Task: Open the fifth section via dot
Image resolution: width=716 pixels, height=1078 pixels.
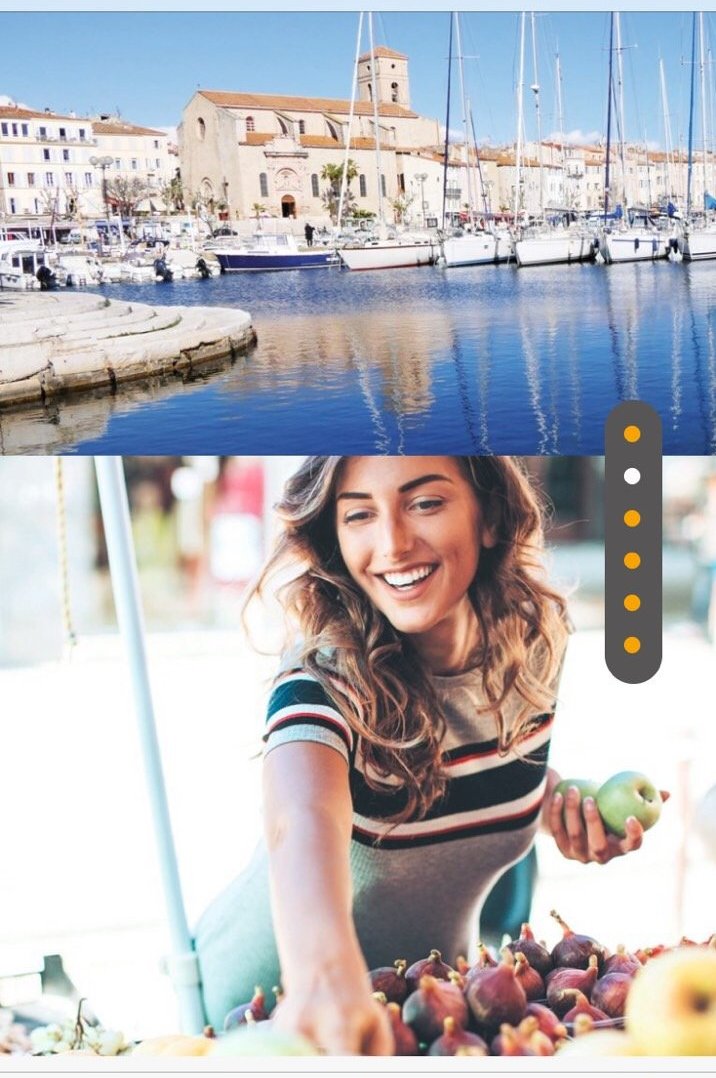Action: (x=632, y=602)
